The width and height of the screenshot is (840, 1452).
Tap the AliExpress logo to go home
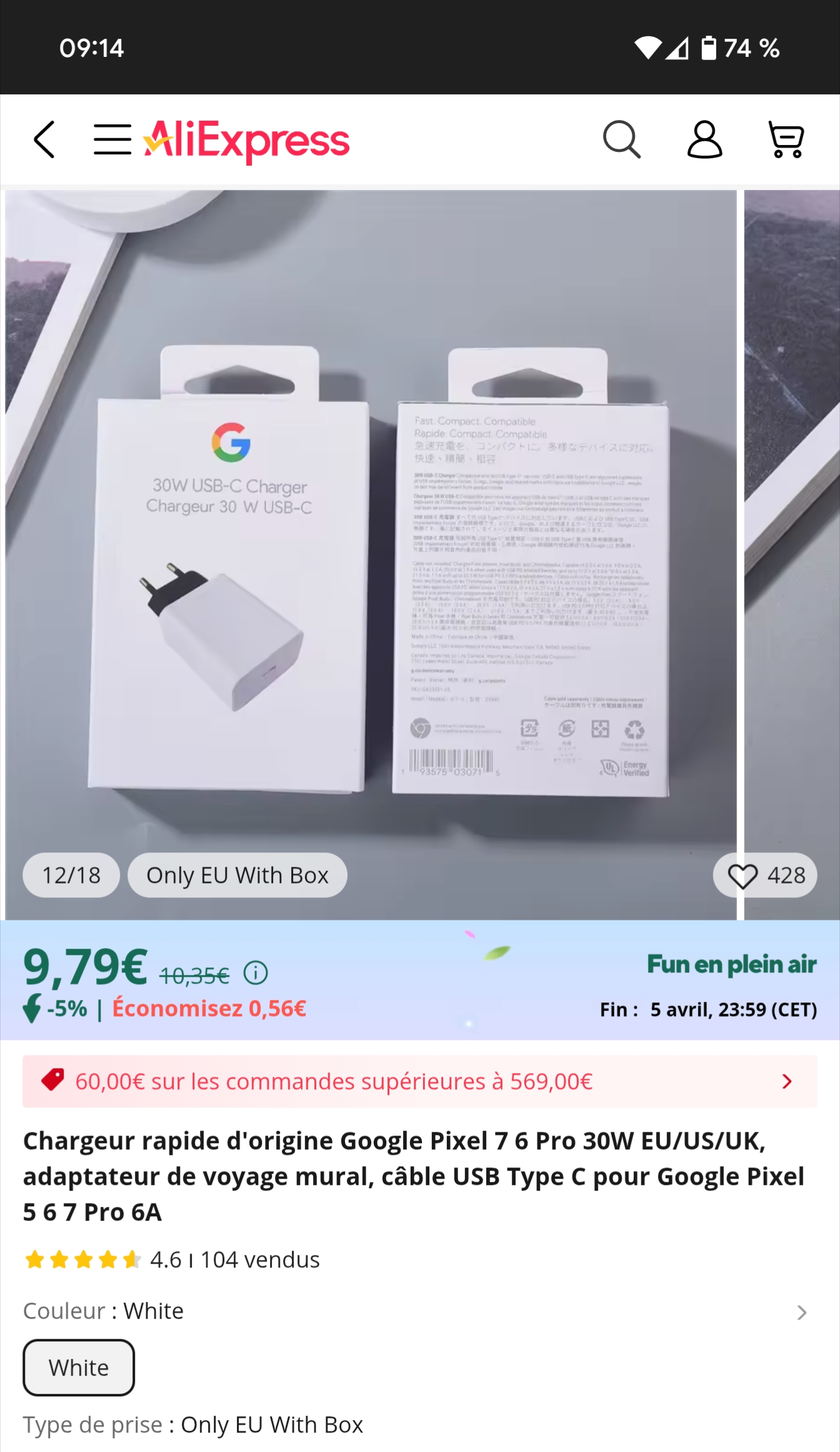247,141
